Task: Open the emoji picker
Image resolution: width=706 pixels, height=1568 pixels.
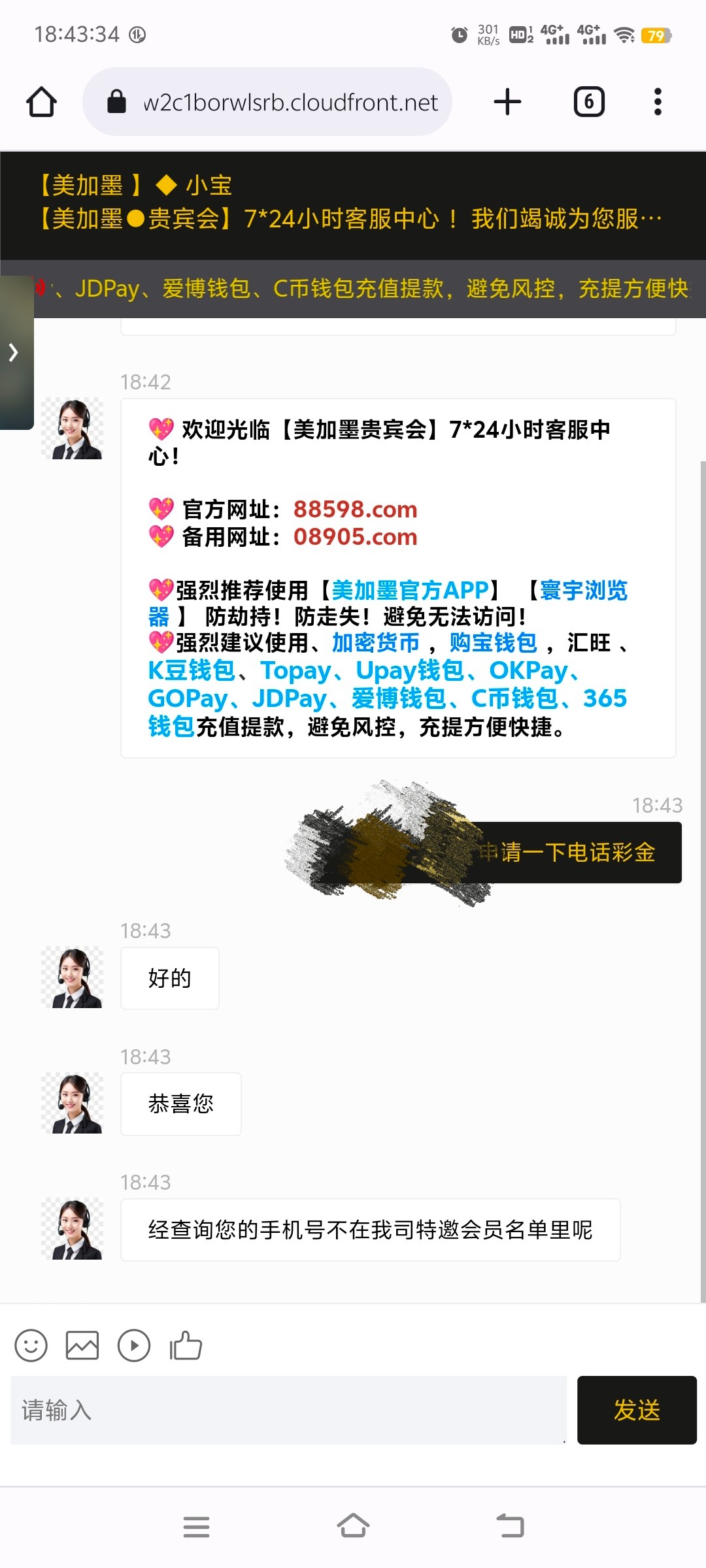Action: pos(31,1346)
